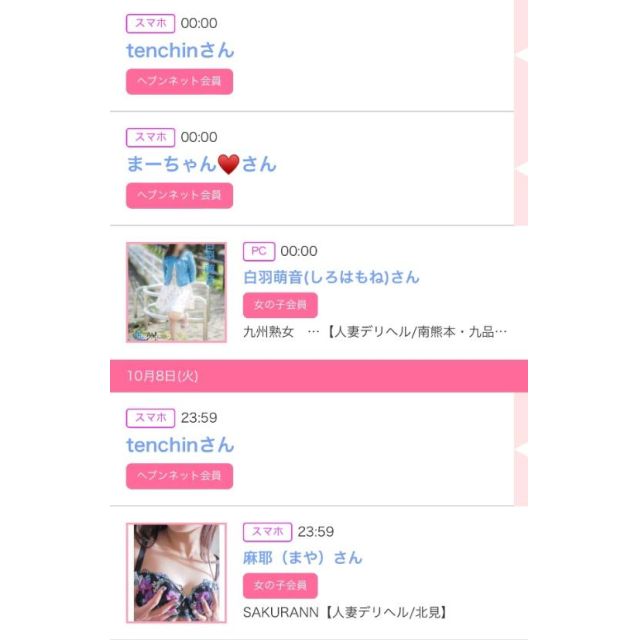The image size is (640, 640).
Task: Tap 麻耶's profile photo
Action: tap(176, 573)
